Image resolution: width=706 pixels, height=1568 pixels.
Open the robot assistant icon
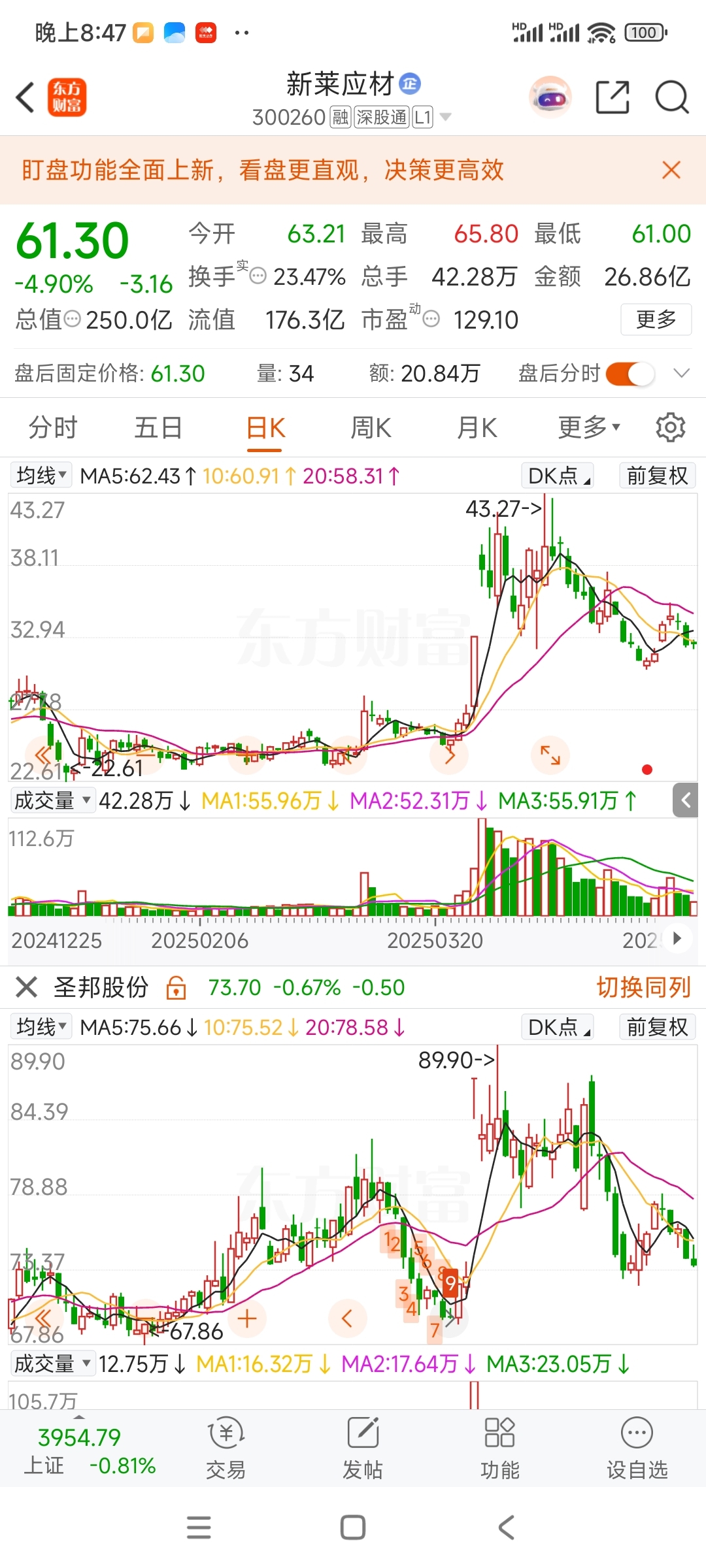click(x=550, y=98)
